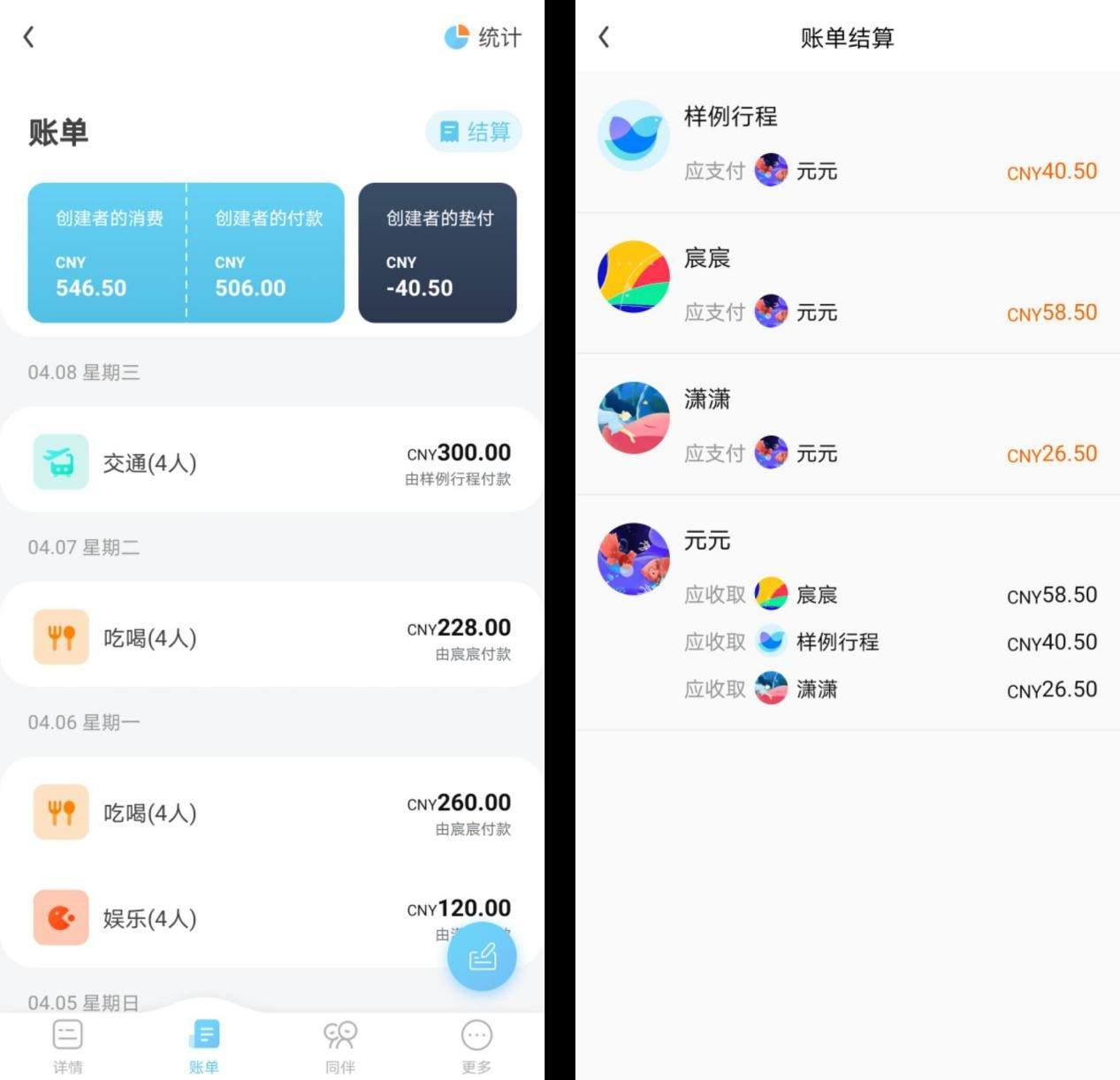
Task: Open 潇潇 settlement entry
Action: (x=848, y=425)
